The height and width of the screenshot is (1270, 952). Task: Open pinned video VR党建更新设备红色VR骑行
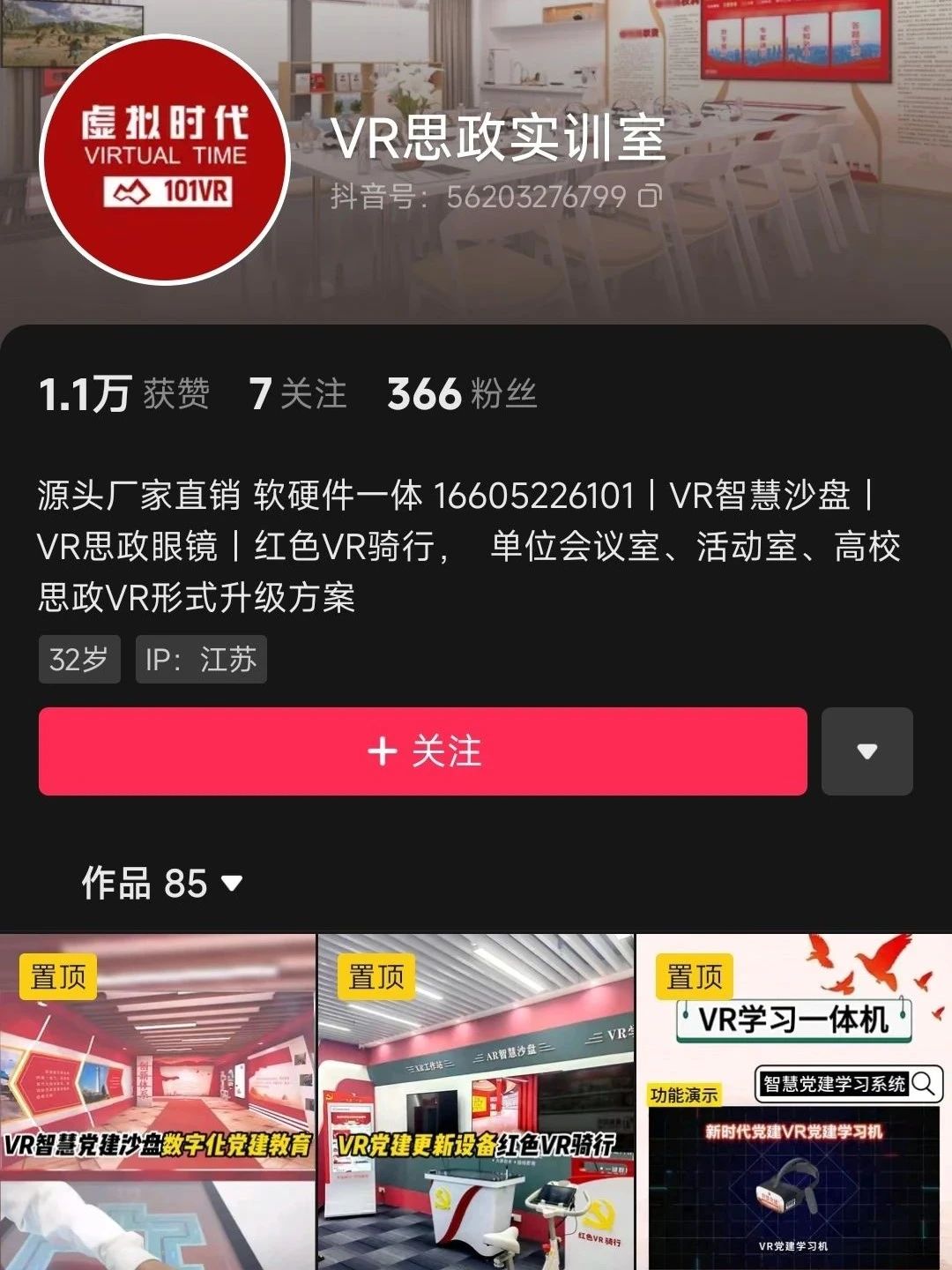476,1102
